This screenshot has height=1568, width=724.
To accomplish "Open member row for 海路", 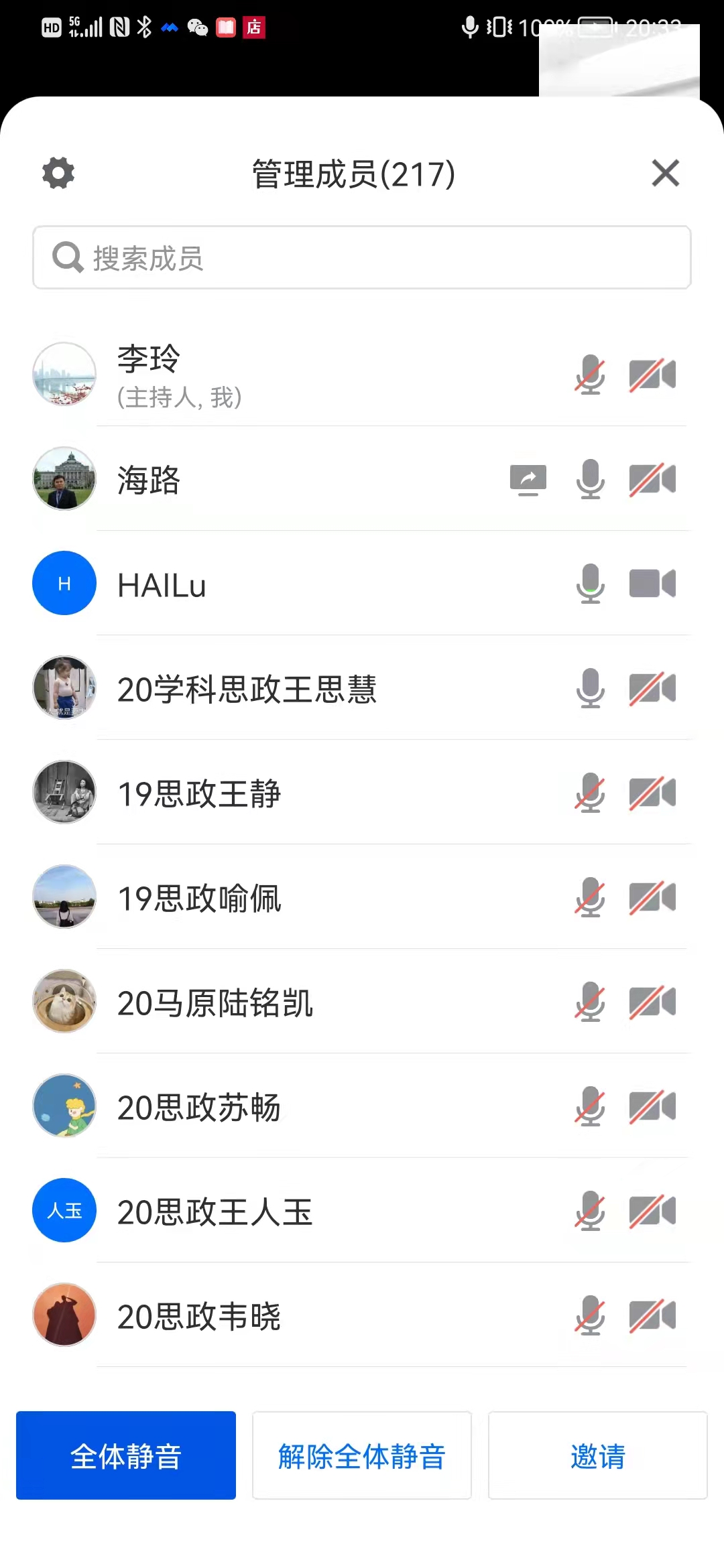I will tap(362, 479).
